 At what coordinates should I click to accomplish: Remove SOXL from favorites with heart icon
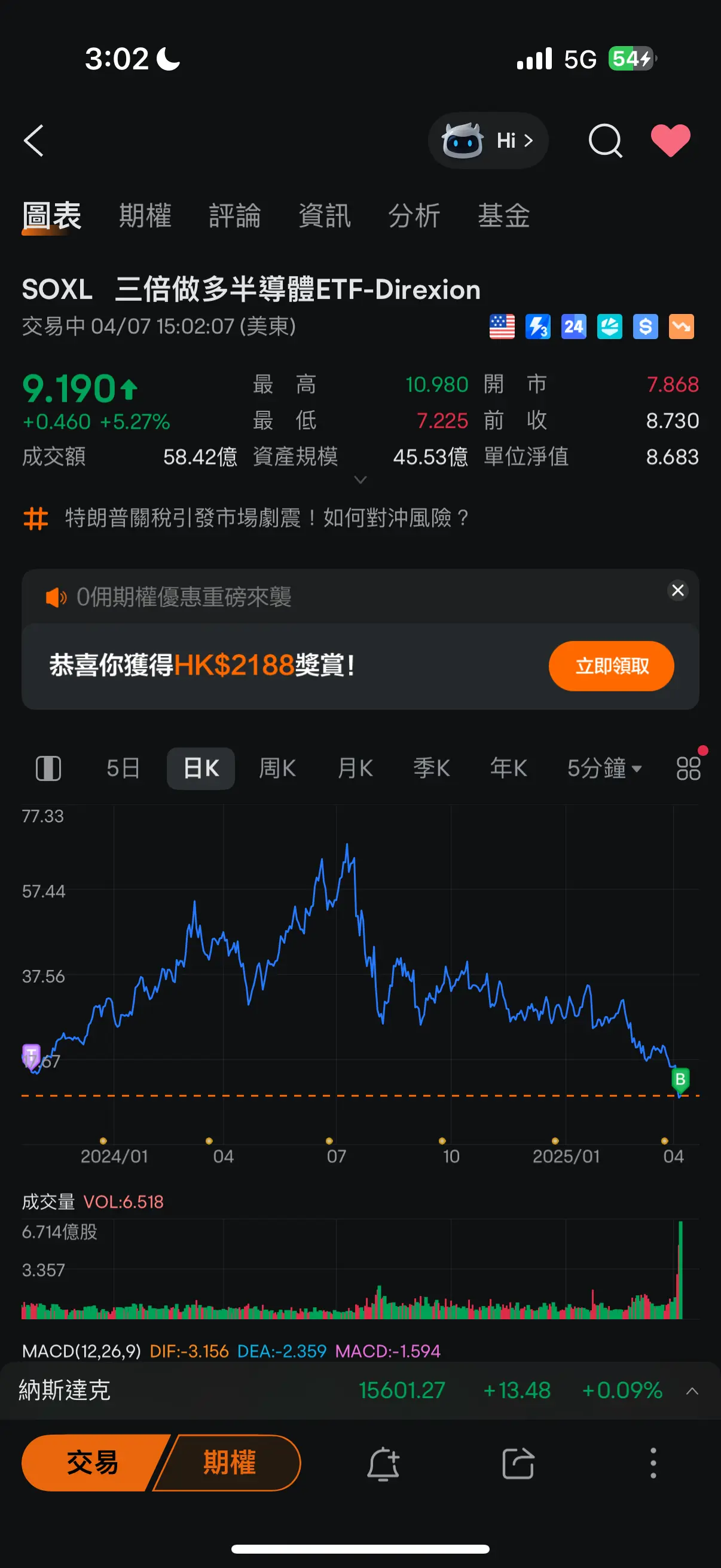671,141
